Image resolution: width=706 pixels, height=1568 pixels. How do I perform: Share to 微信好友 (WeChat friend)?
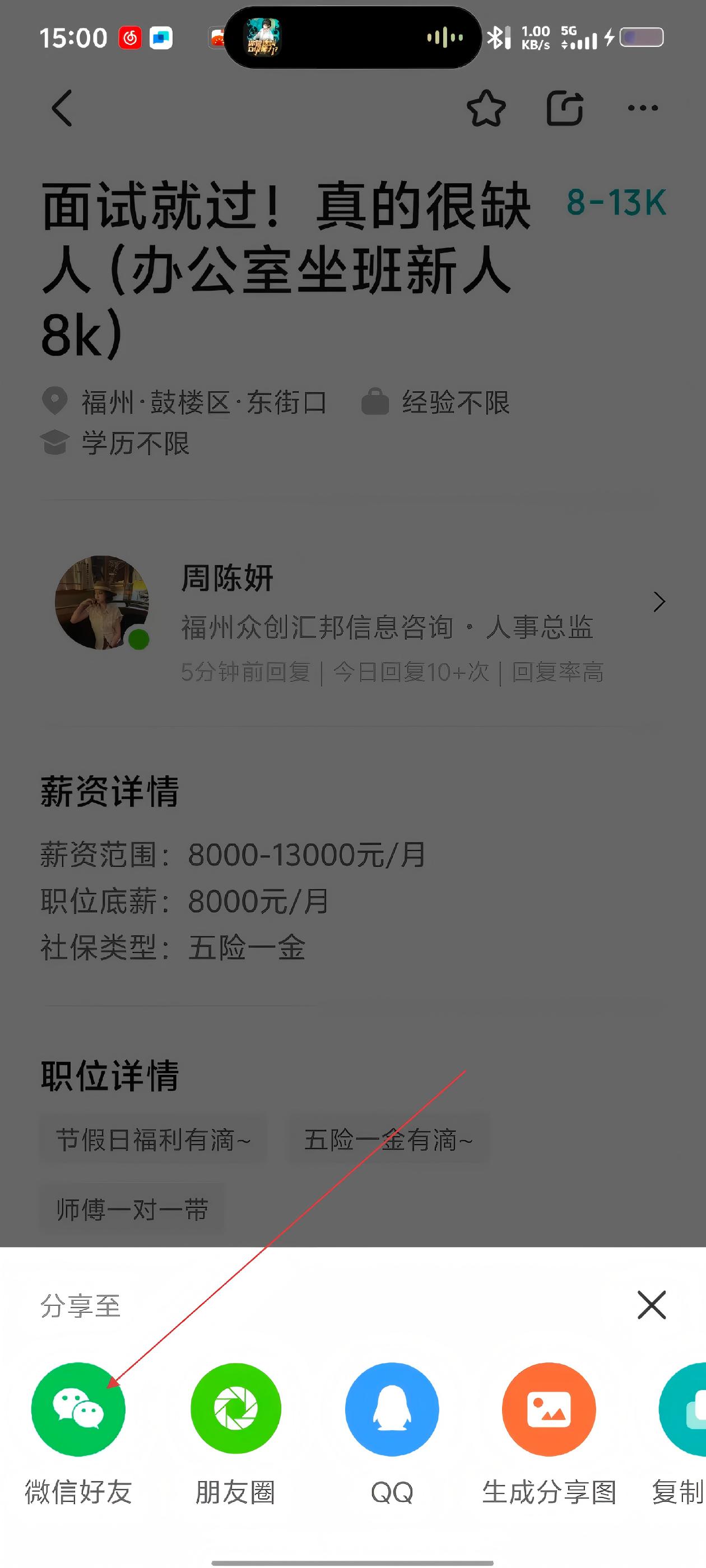pos(78,1409)
